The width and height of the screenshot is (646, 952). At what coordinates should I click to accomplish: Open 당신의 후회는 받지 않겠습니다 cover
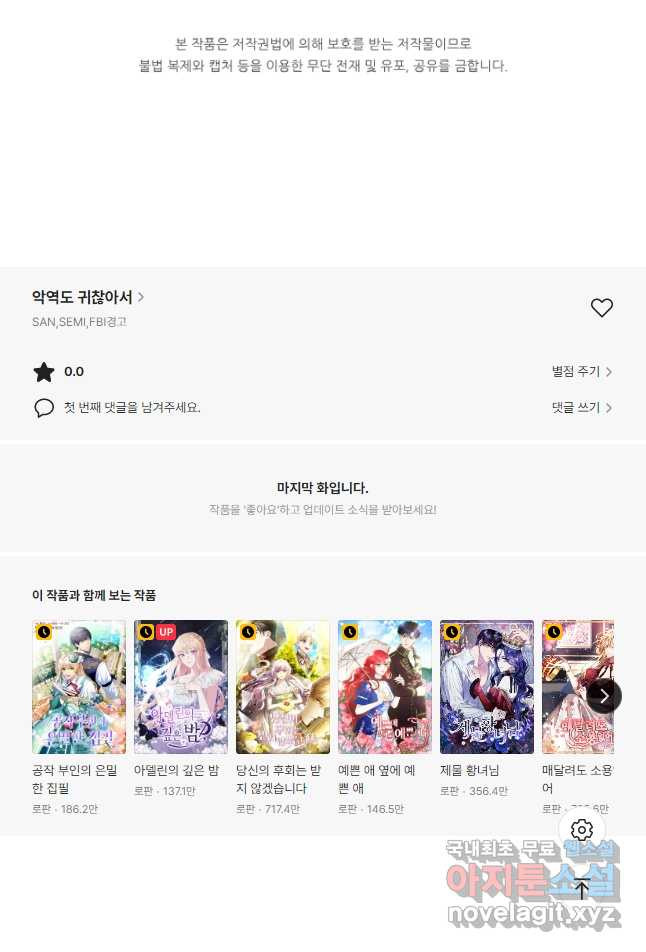point(283,687)
